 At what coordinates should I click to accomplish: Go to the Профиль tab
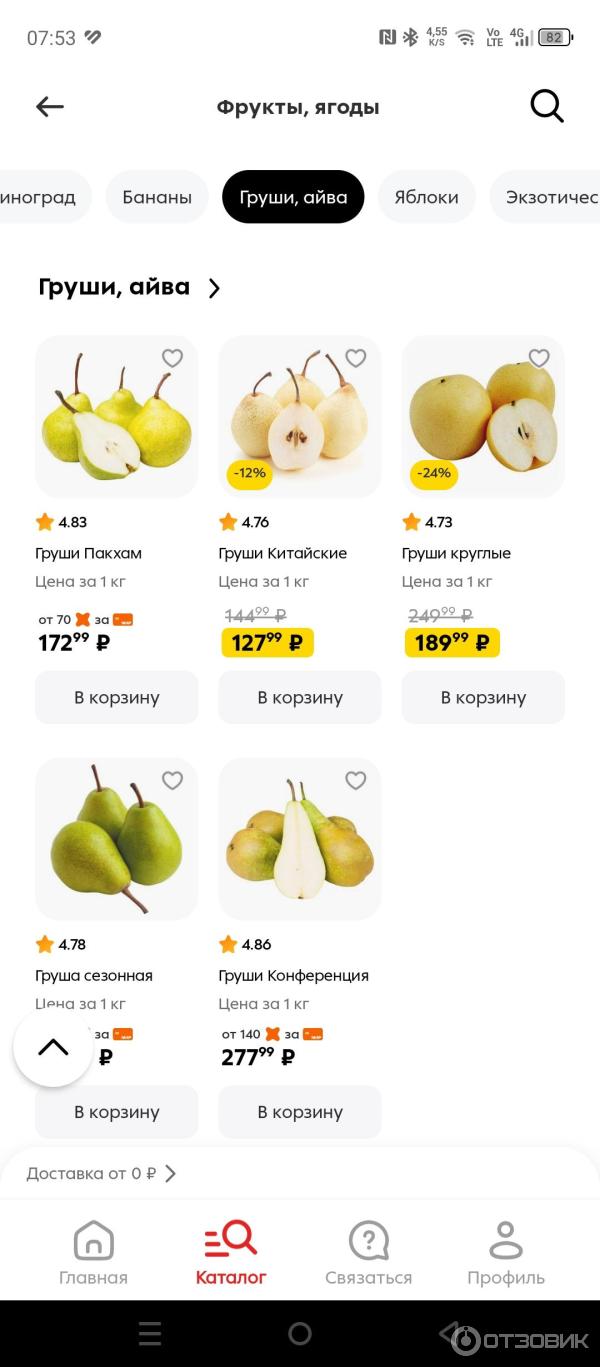506,1252
